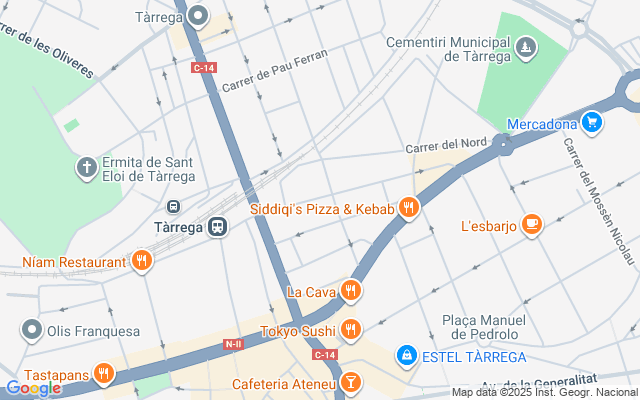Tap the Cafeteria Ateneu bar marker
640x400 pixels.
[351, 382]
